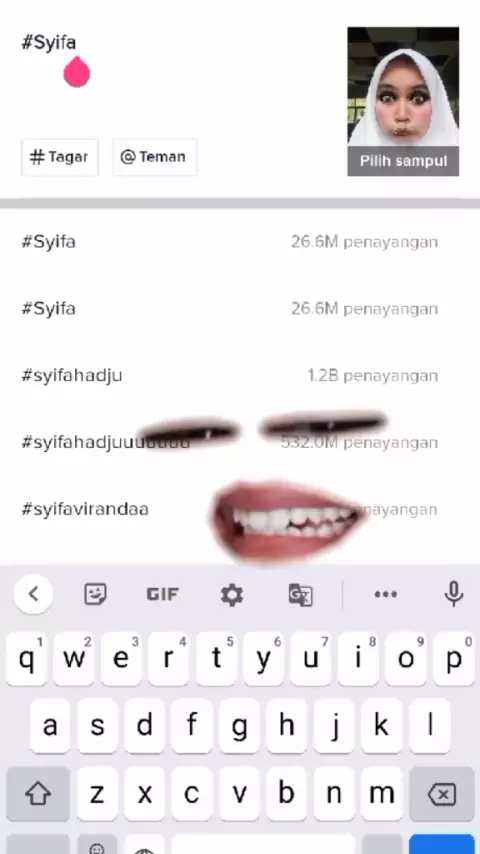Start voice input with the microphone

pos(454,594)
